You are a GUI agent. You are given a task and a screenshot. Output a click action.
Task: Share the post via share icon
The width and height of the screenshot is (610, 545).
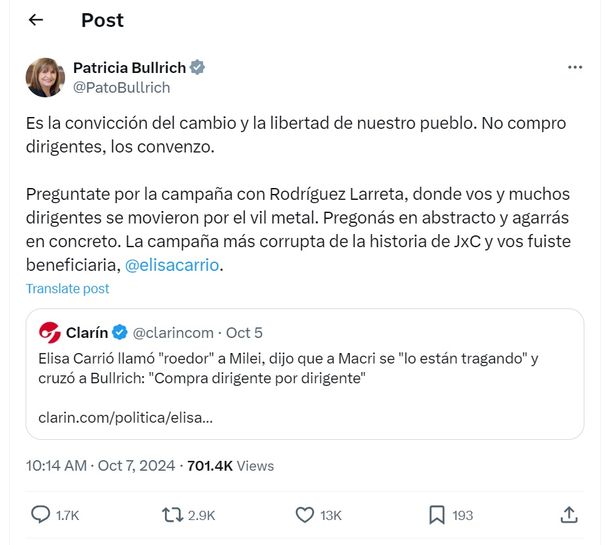pyautogui.click(x=569, y=515)
